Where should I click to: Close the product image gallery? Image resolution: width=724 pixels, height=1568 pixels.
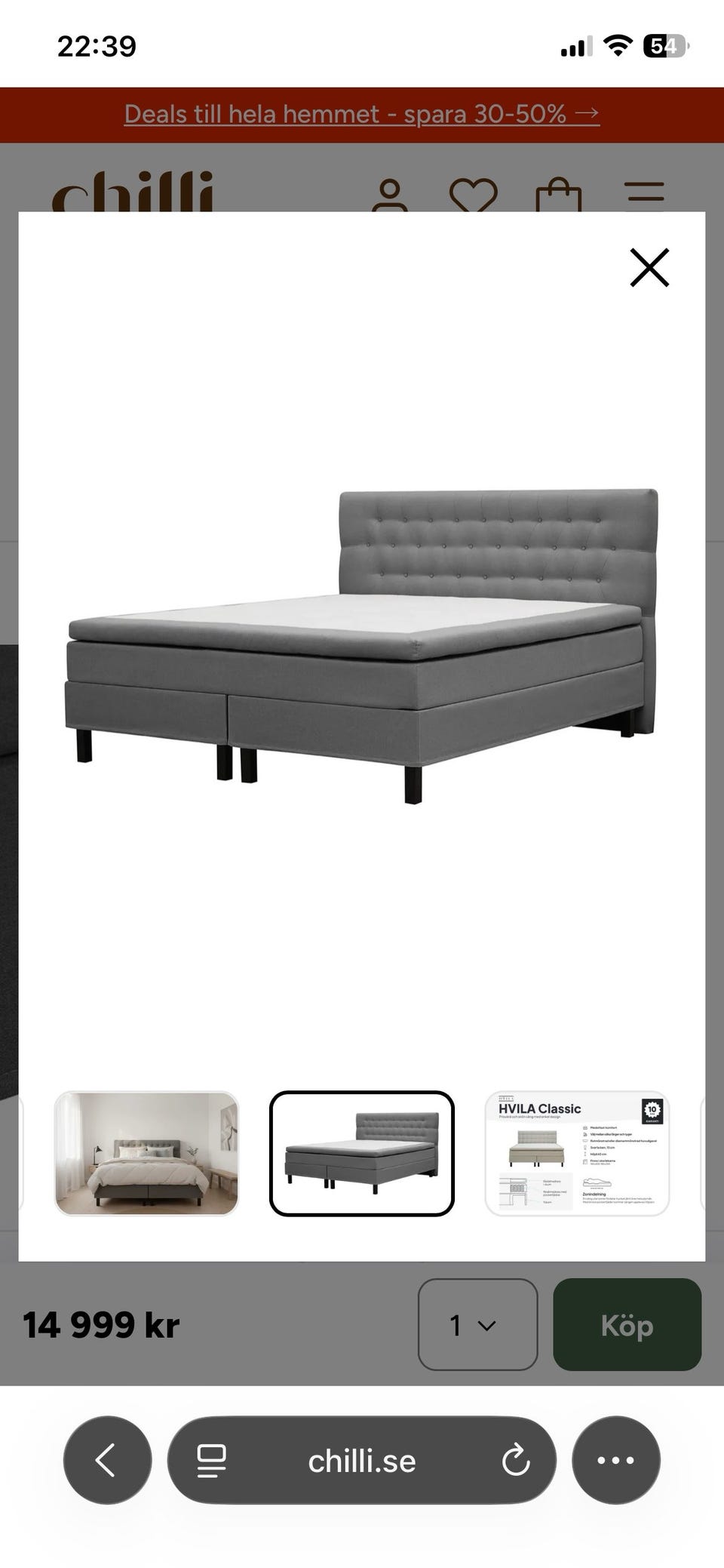(x=649, y=268)
